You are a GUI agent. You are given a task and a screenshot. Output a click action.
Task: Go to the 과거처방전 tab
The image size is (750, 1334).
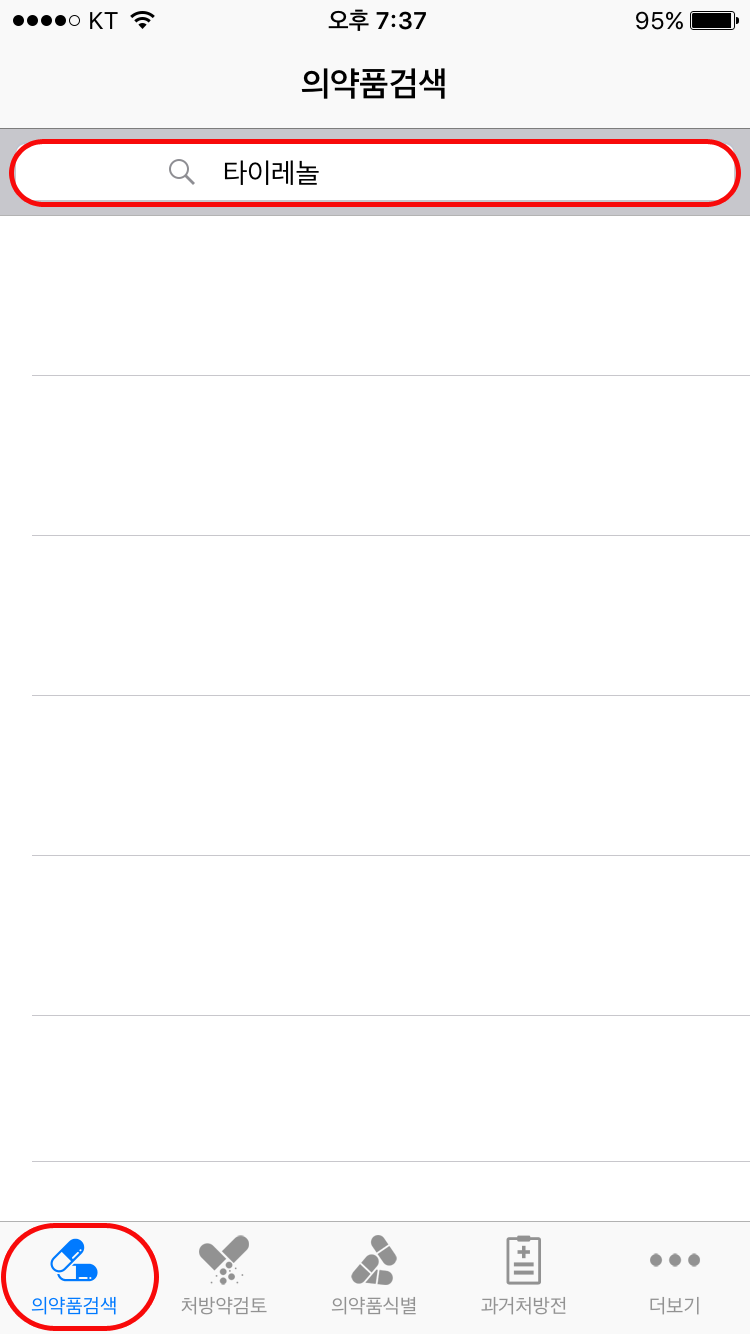[524, 1277]
